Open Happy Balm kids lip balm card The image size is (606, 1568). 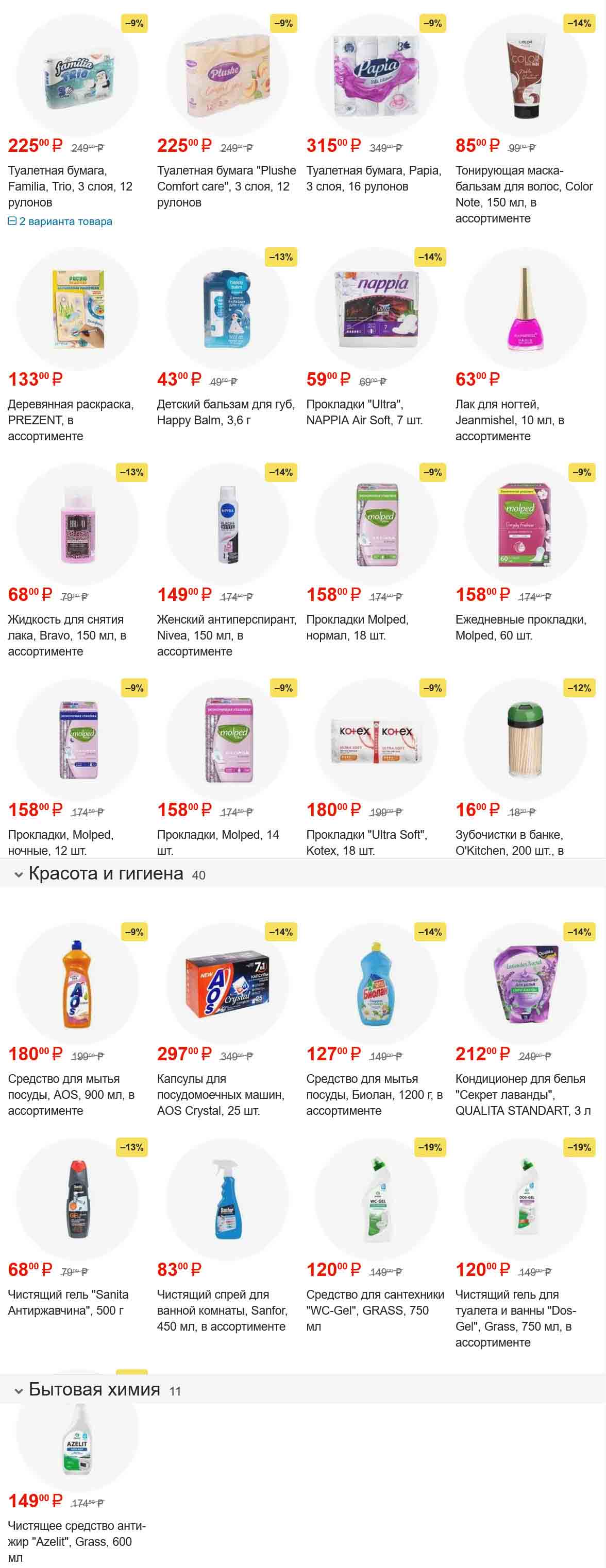click(x=227, y=309)
